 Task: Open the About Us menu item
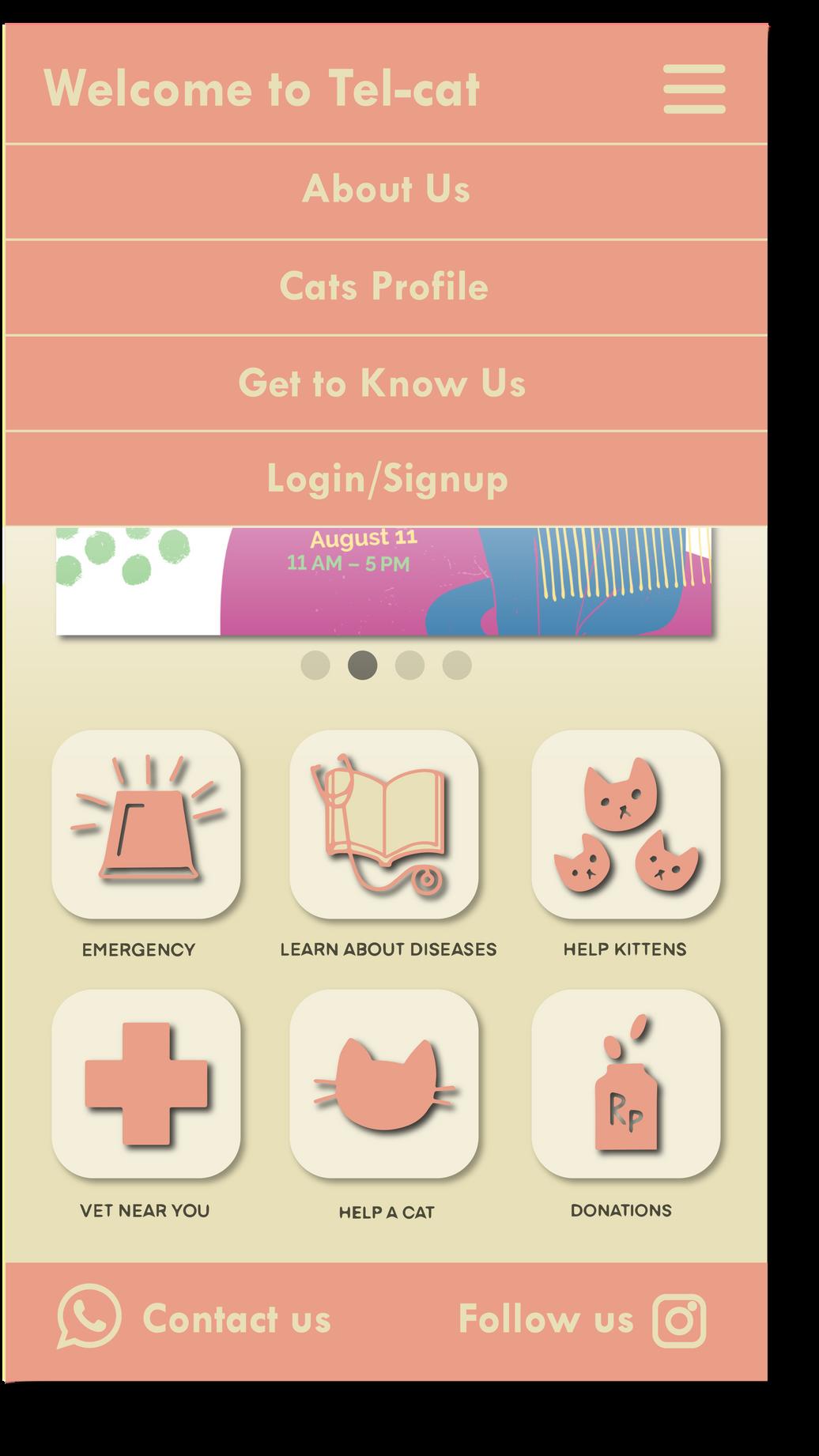pos(386,190)
